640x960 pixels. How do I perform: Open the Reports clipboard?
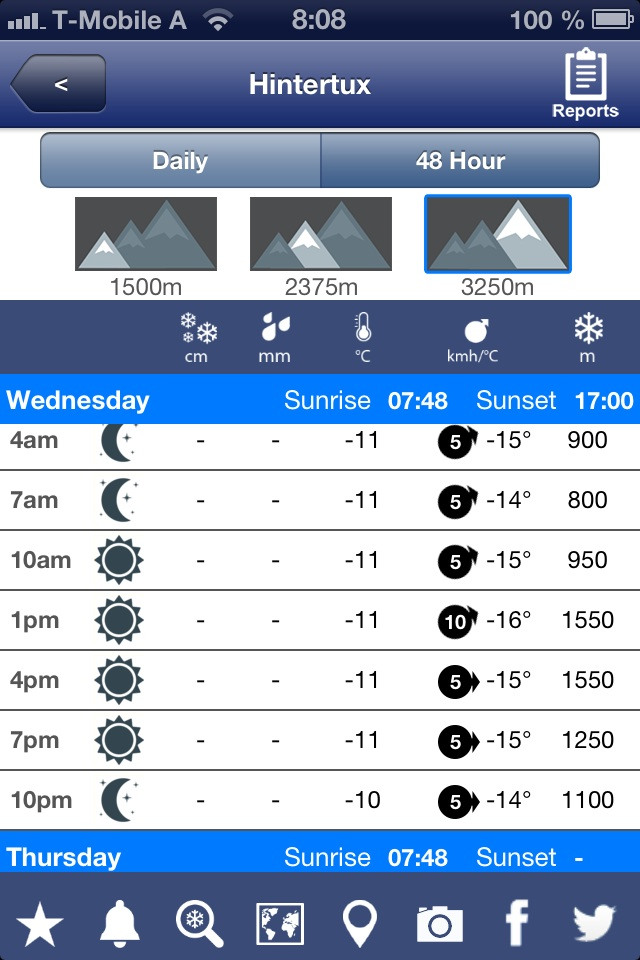(x=585, y=84)
